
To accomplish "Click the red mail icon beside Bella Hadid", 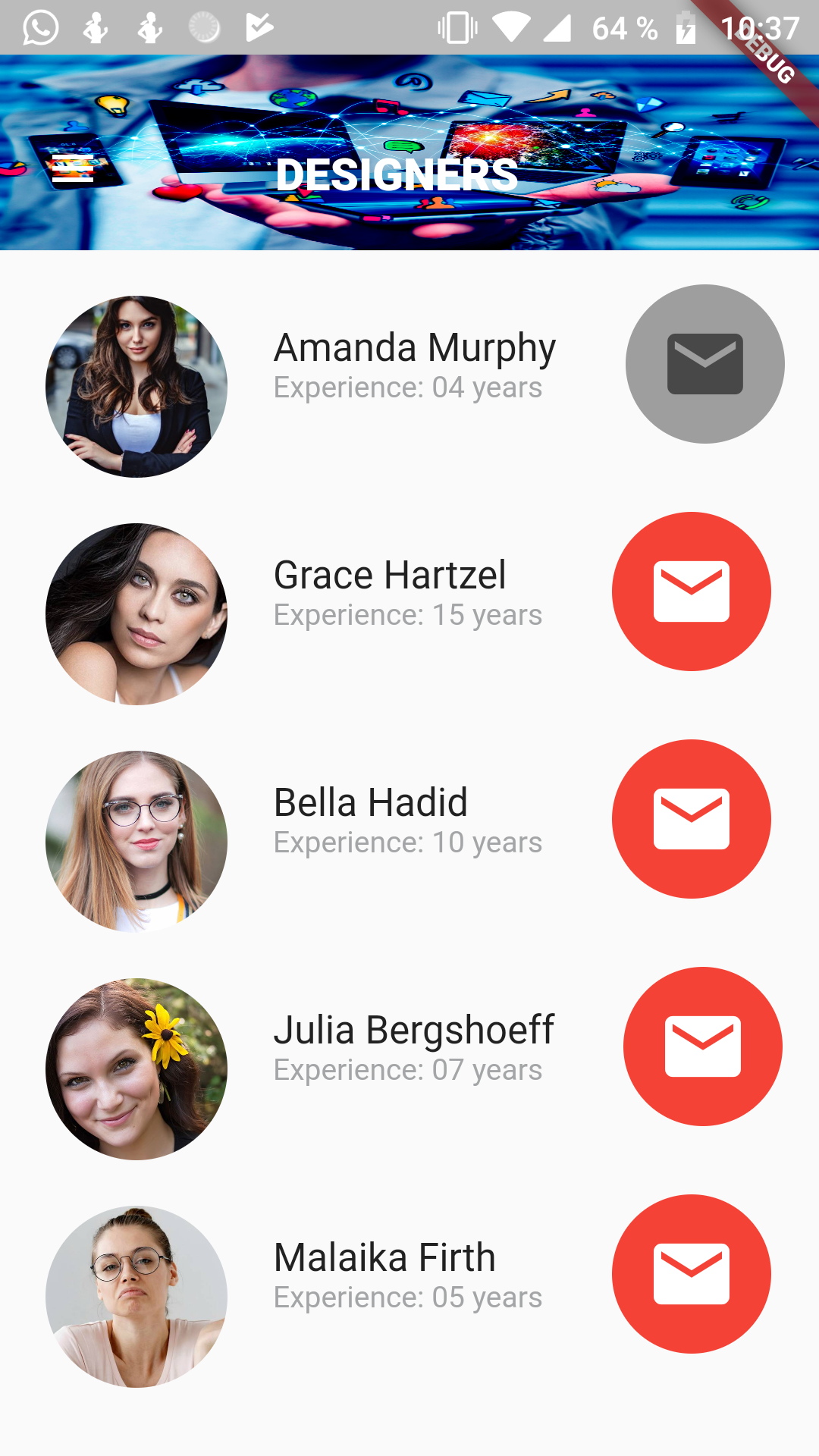I will (692, 817).
